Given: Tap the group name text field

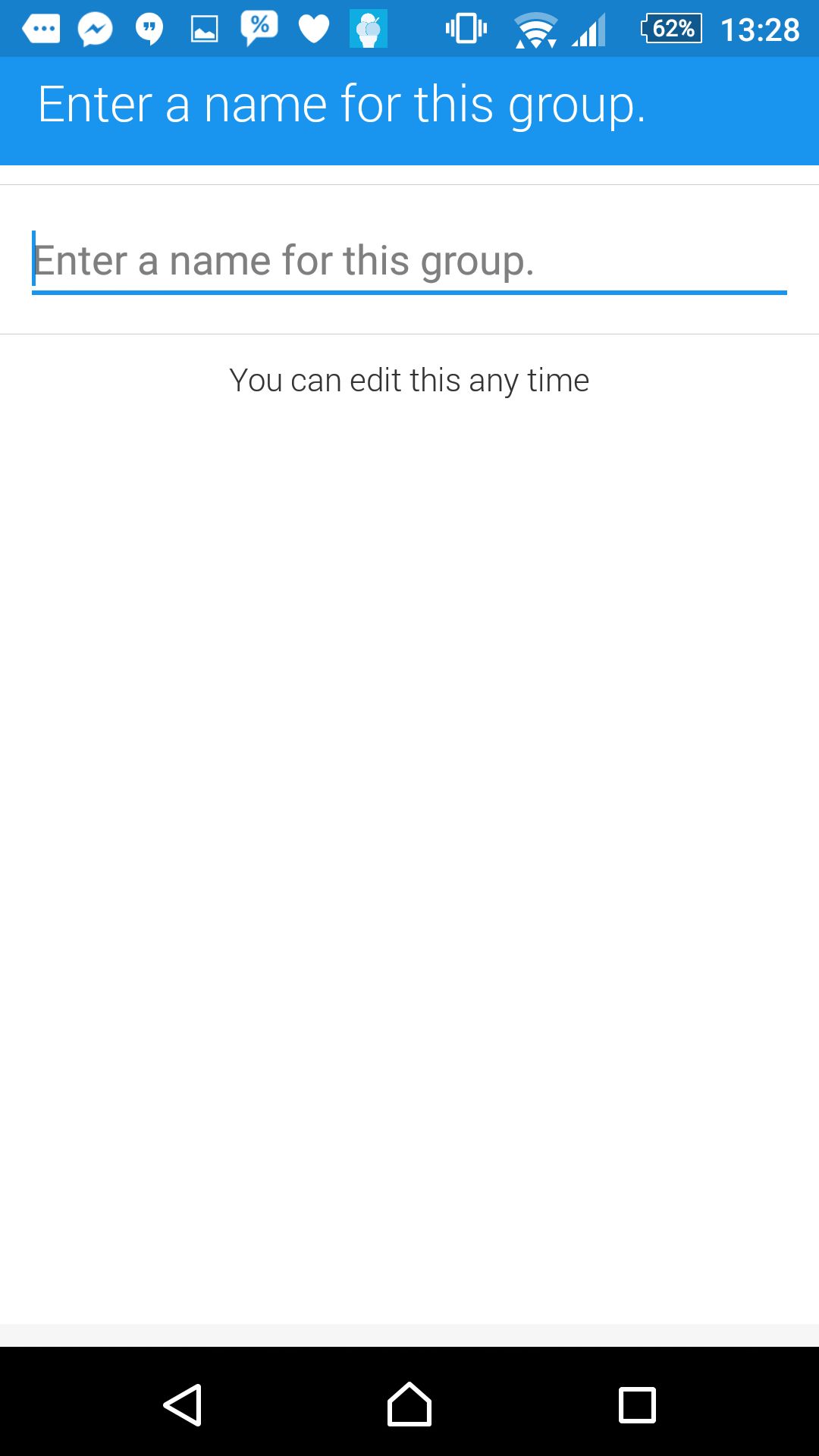Looking at the screenshot, I should (x=409, y=261).
